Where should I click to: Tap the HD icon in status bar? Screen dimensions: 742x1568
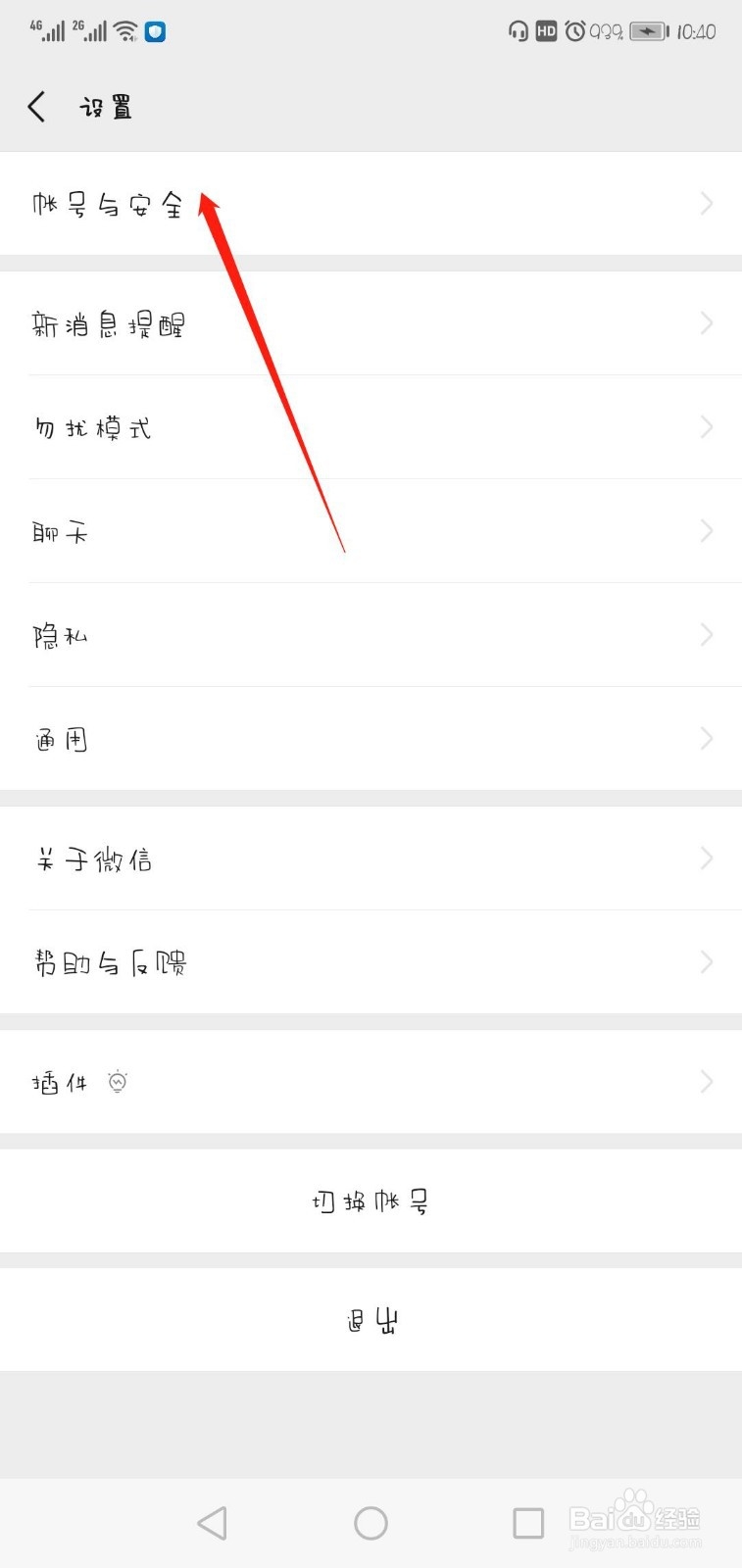pos(545,31)
